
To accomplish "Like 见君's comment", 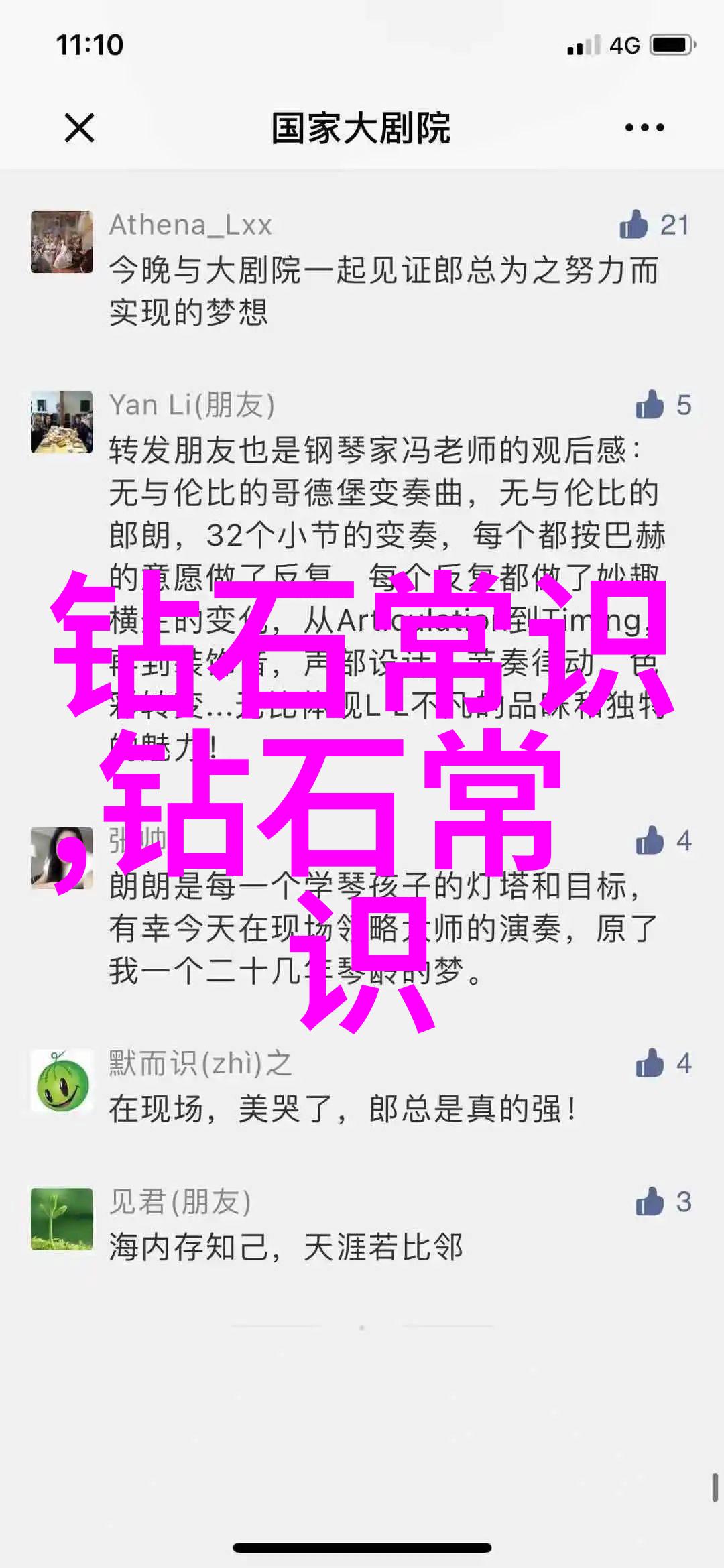I will [x=650, y=1202].
